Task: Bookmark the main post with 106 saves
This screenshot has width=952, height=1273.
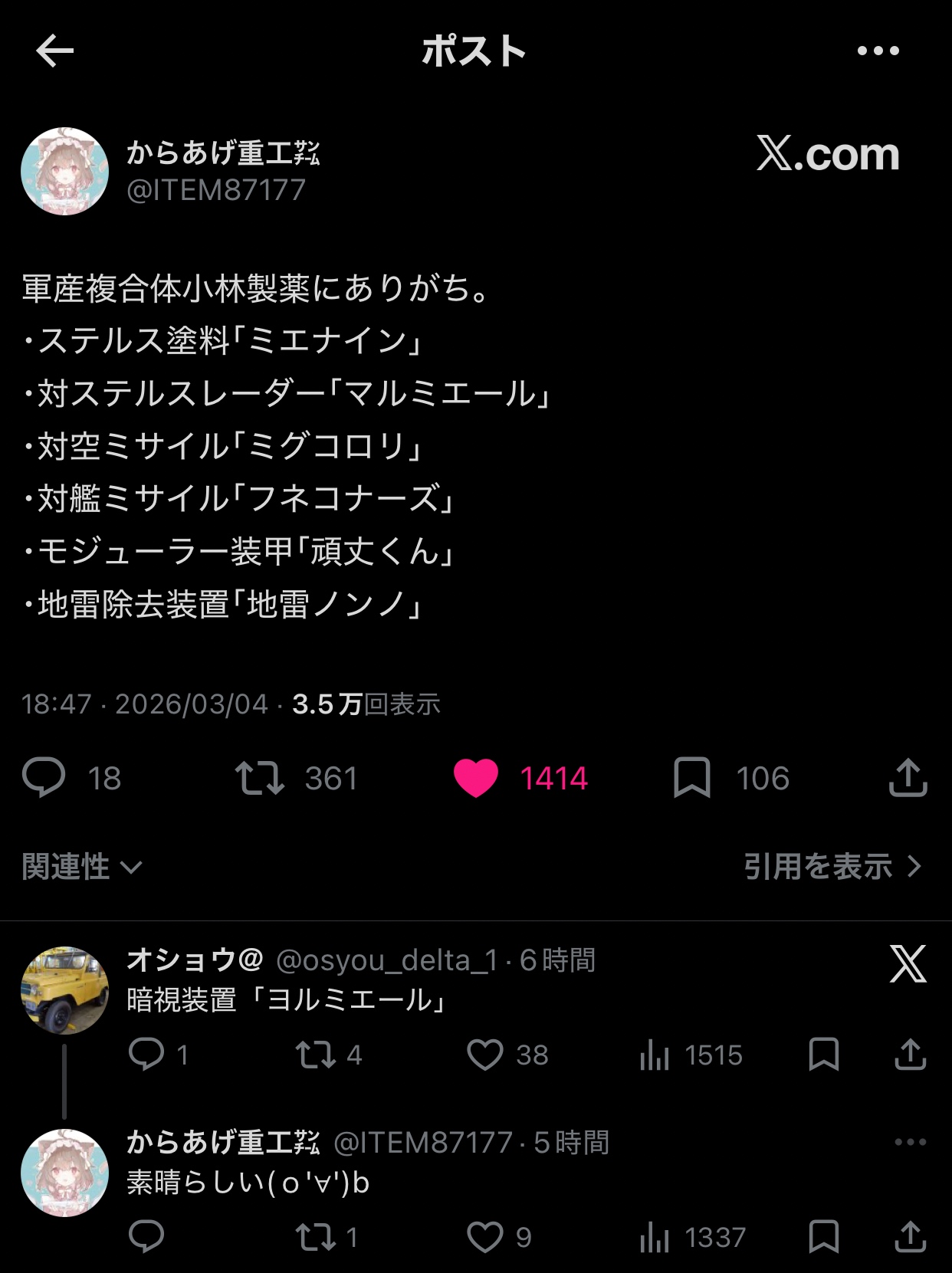Action: [691, 778]
